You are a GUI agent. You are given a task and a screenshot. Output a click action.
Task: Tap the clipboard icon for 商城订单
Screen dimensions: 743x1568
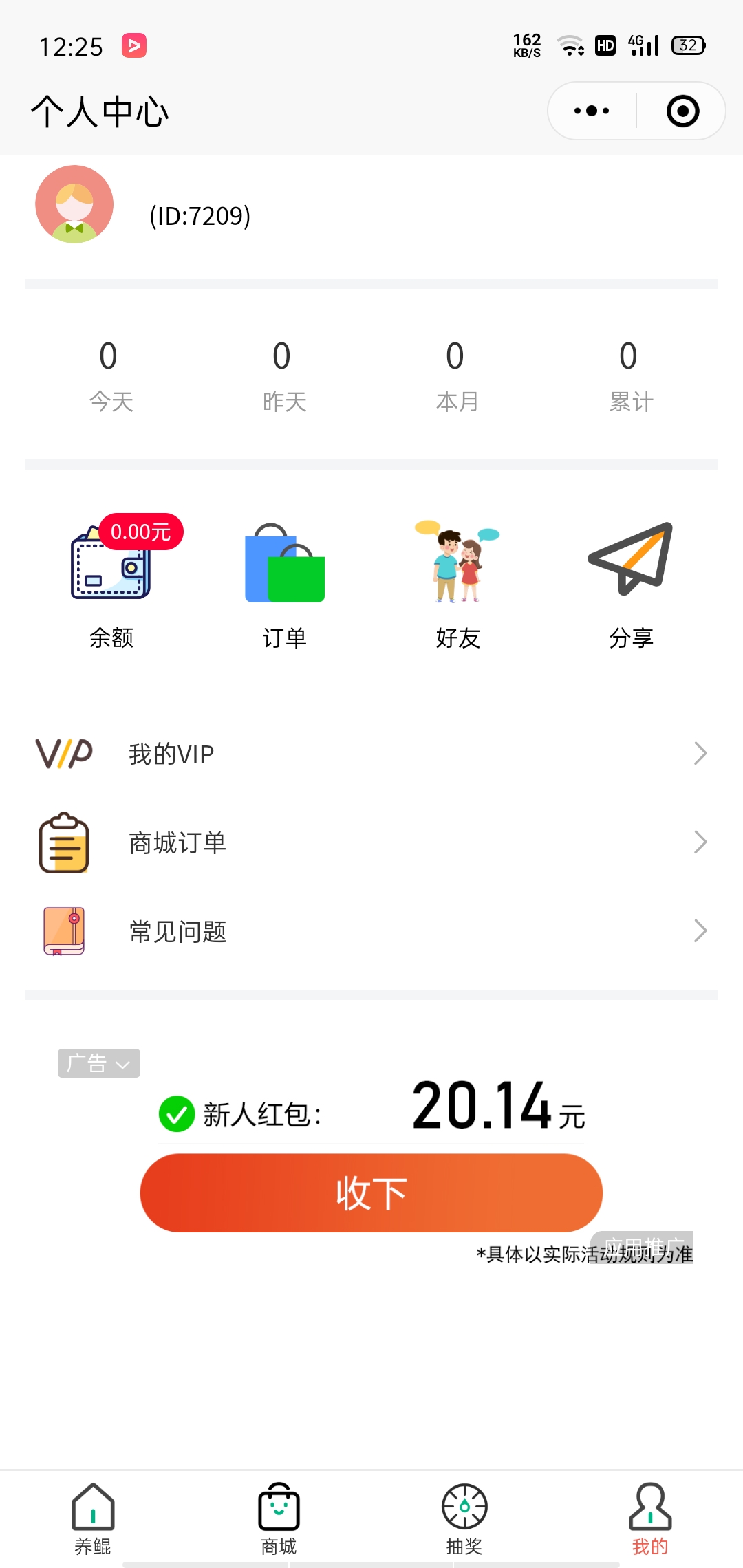click(64, 842)
